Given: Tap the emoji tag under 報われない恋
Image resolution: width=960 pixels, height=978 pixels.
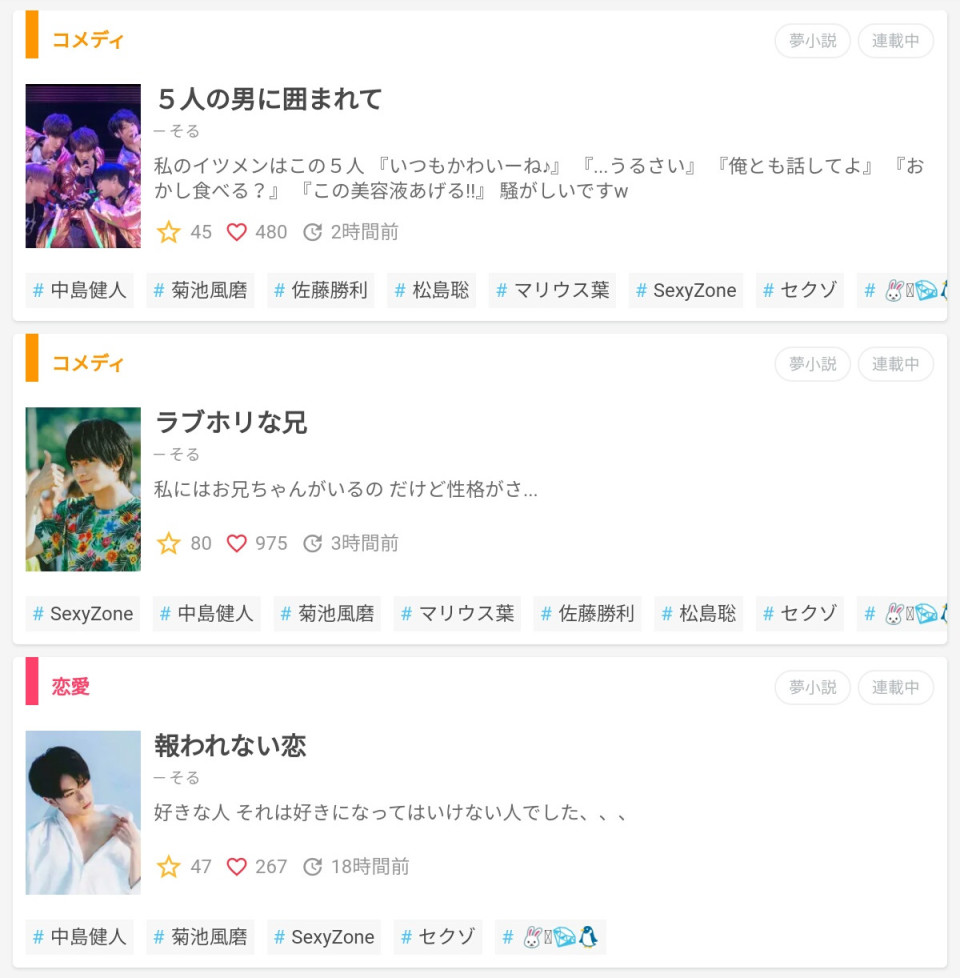Looking at the screenshot, I should 550,937.
